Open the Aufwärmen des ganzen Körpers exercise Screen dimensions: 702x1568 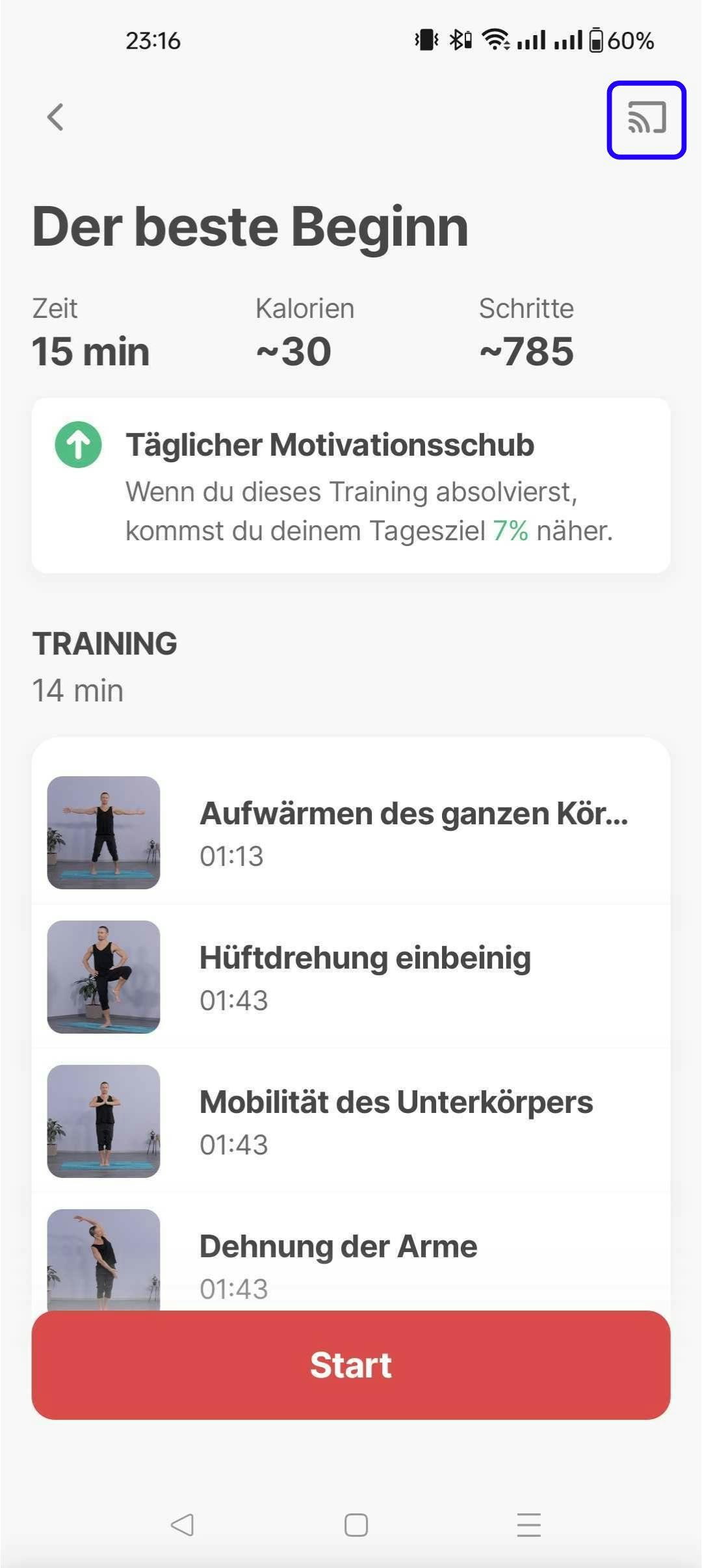pyautogui.click(x=351, y=832)
